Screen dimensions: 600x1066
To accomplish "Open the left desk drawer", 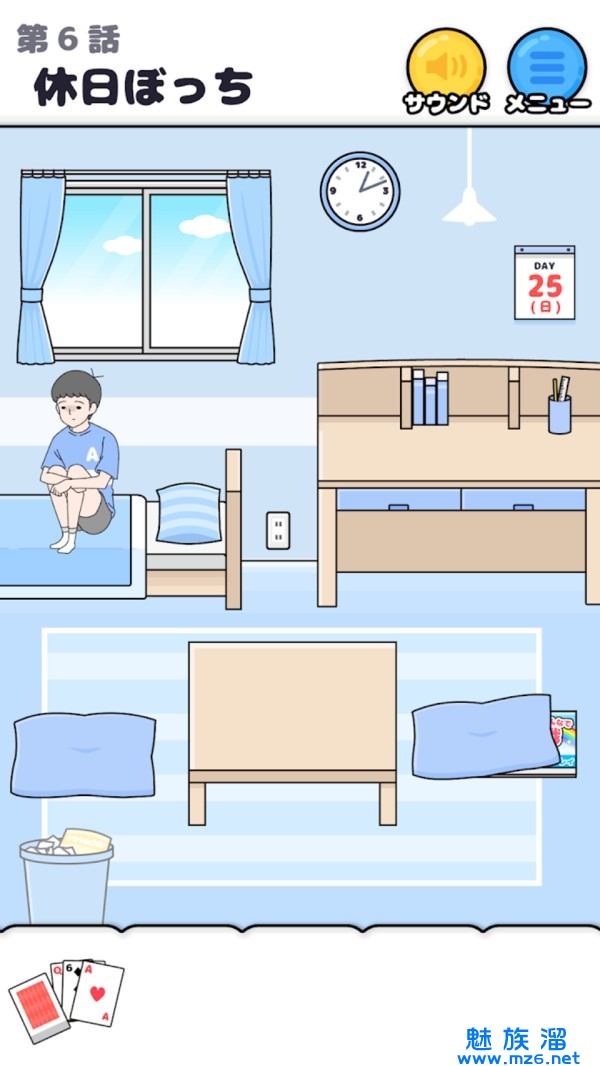I will (x=398, y=500).
